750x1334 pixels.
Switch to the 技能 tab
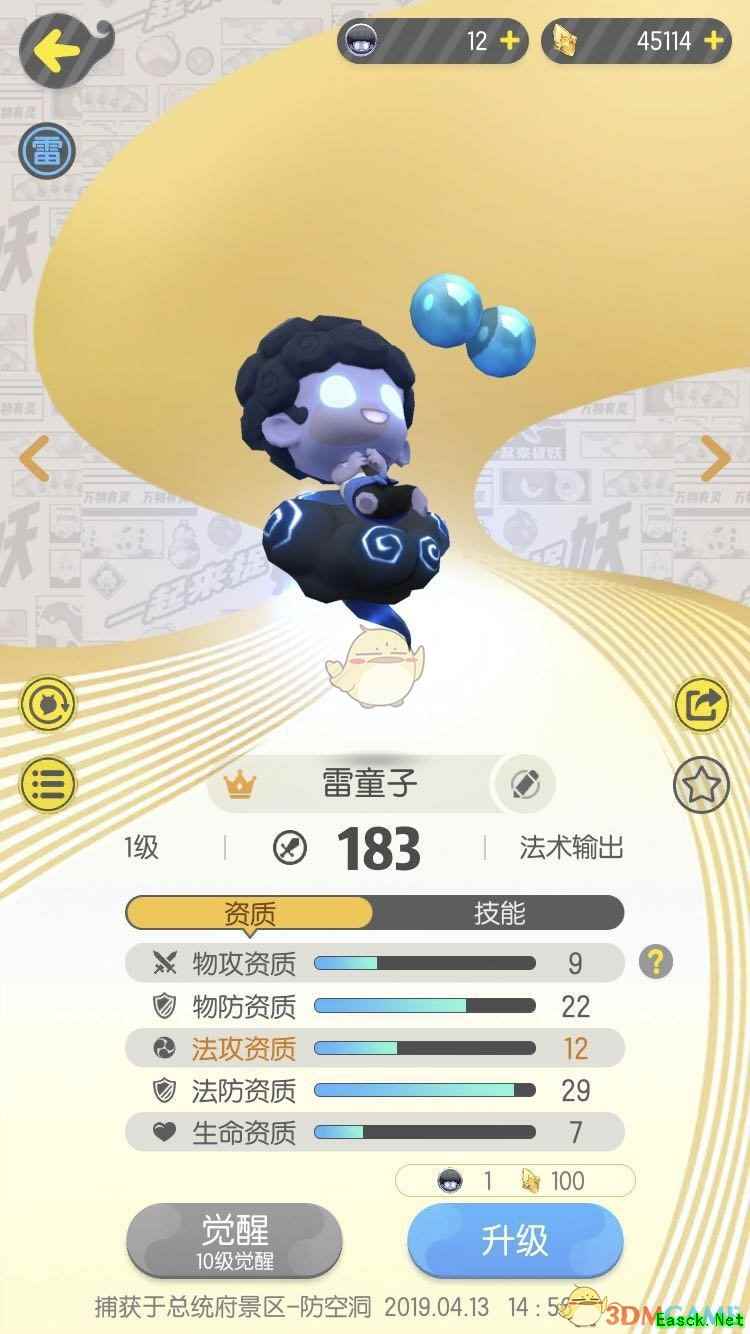(498, 913)
